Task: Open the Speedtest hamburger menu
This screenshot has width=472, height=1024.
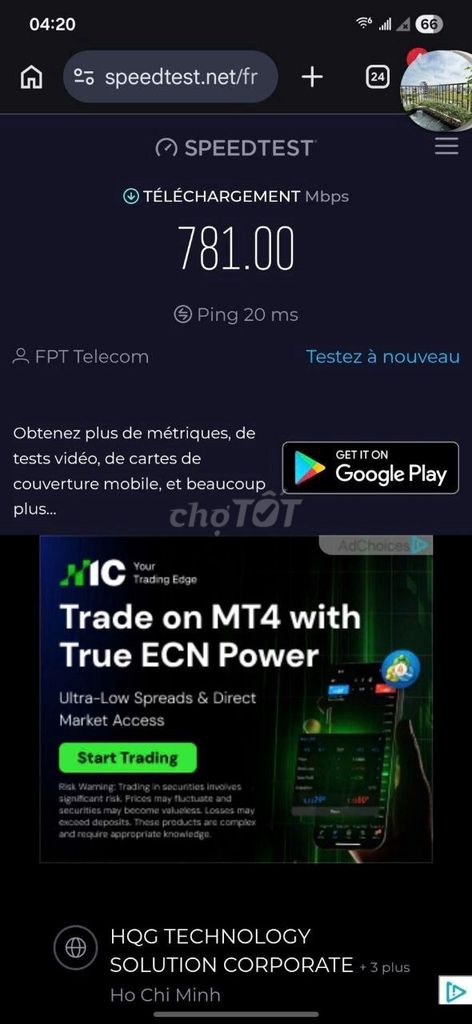Action: pyautogui.click(x=447, y=147)
